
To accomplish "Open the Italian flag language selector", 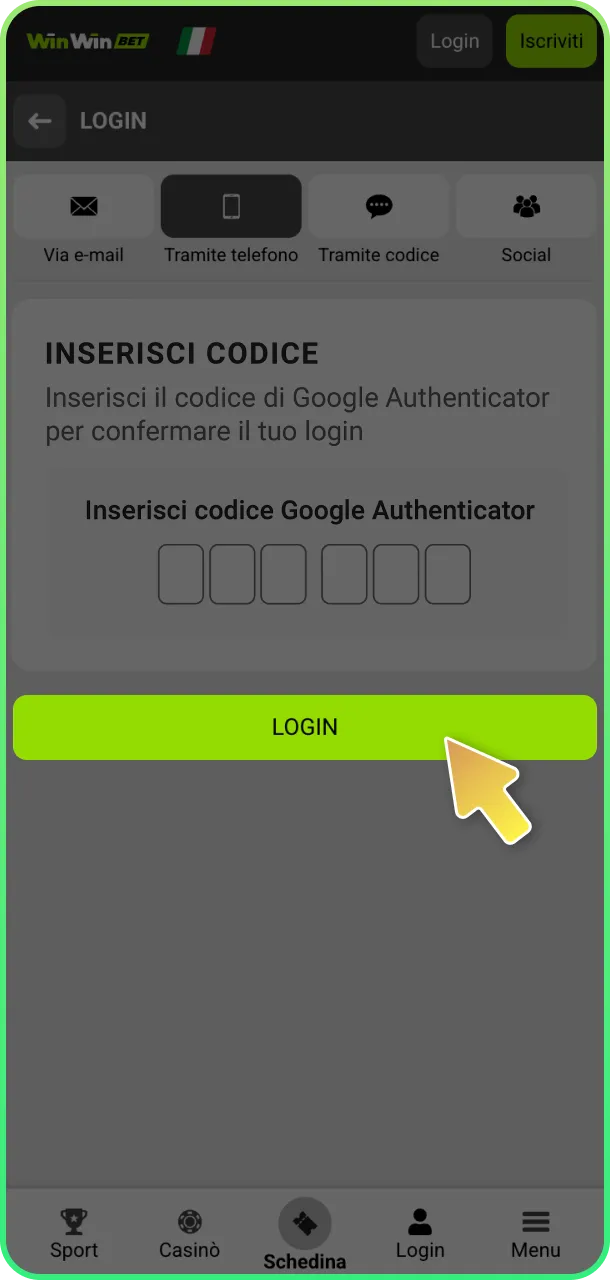I will coord(196,41).
